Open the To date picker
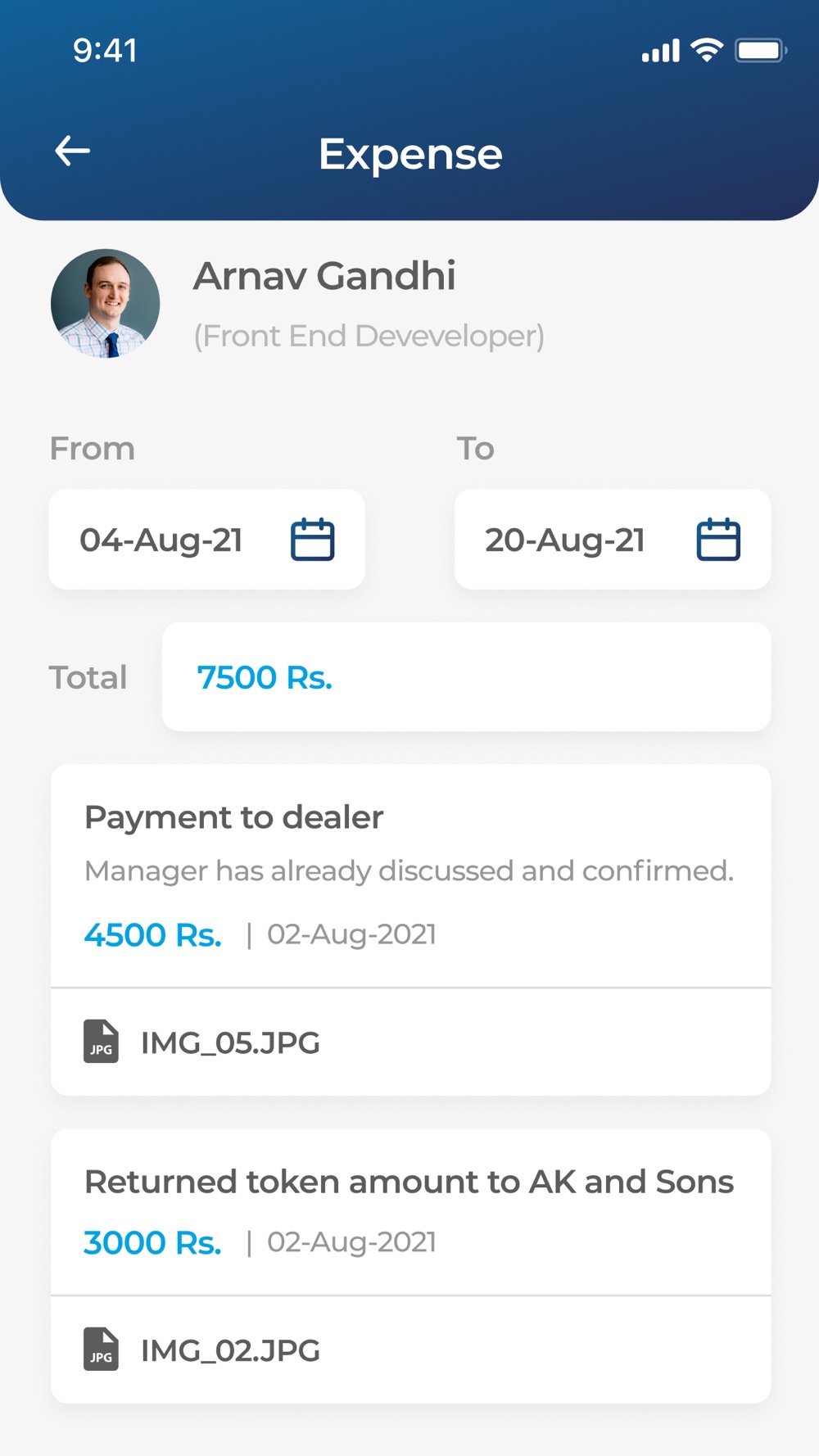The height and width of the screenshot is (1456, 819). (613, 540)
